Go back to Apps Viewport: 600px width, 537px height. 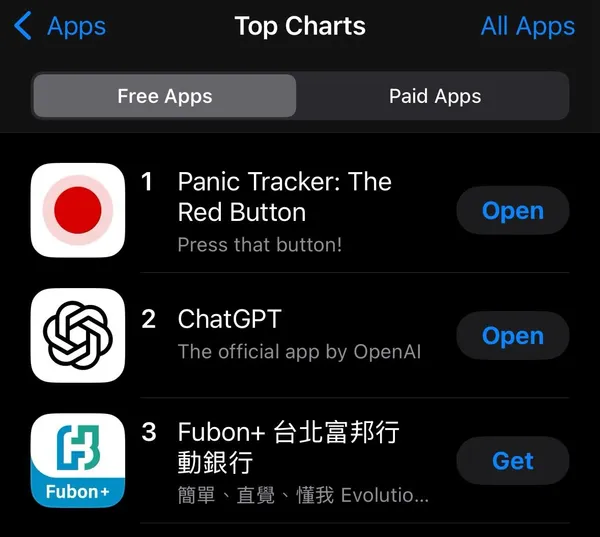pyautogui.click(x=60, y=27)
